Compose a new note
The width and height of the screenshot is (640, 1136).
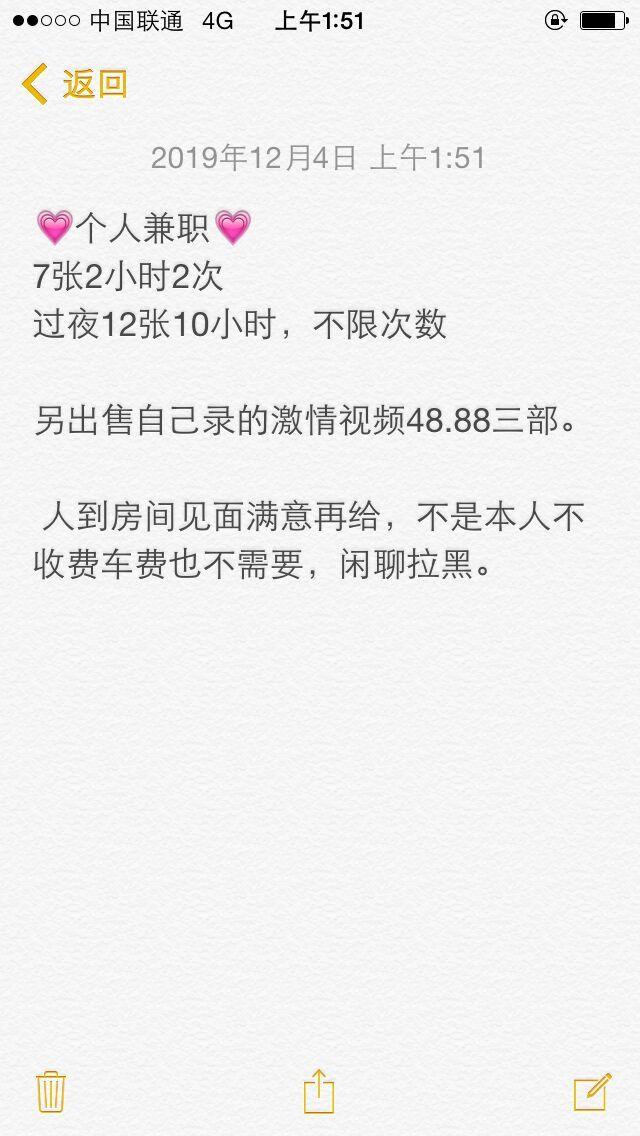[x=592, y=1091]
